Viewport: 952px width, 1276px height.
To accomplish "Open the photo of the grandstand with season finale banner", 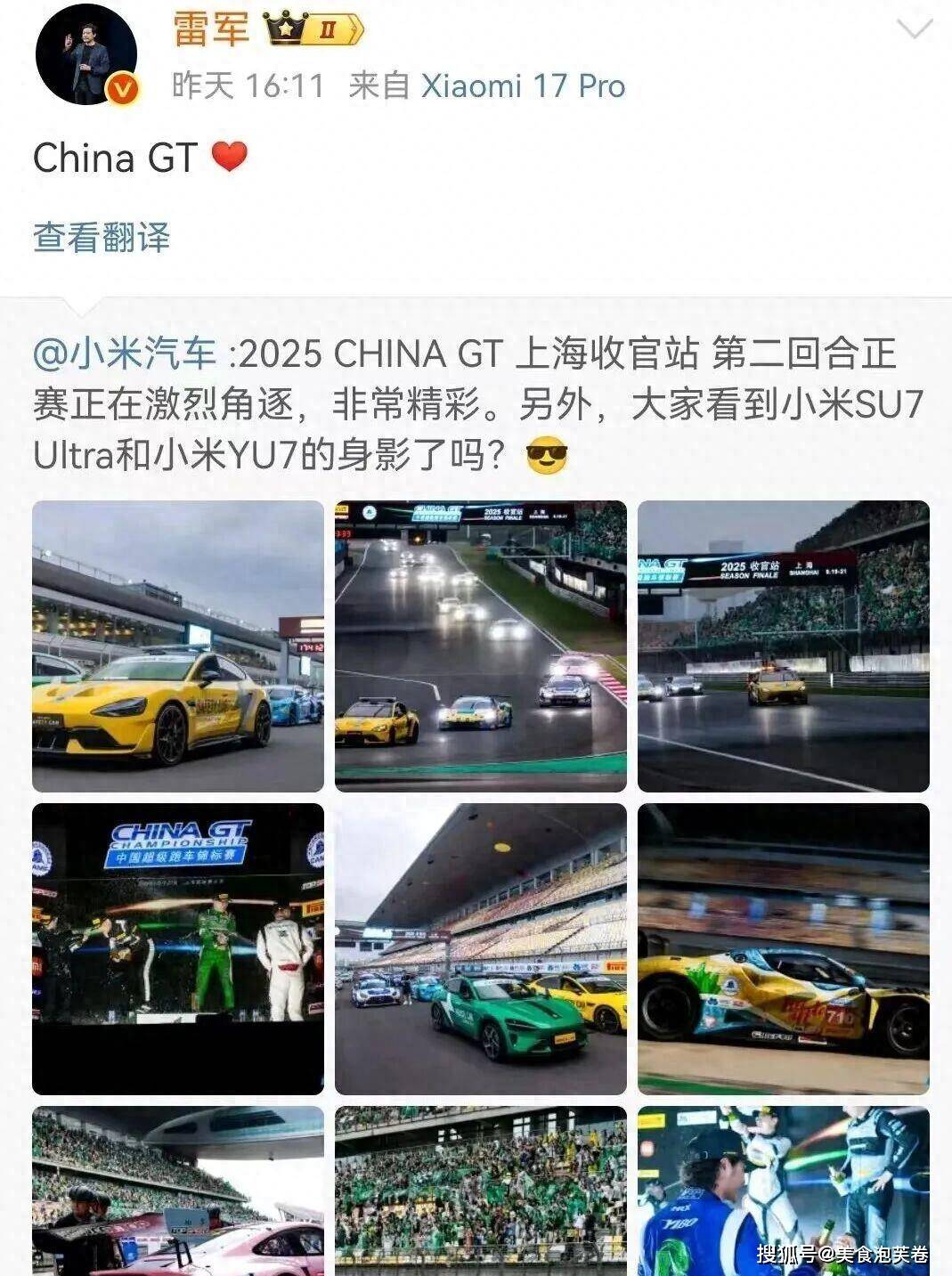I will pos(784,646).
